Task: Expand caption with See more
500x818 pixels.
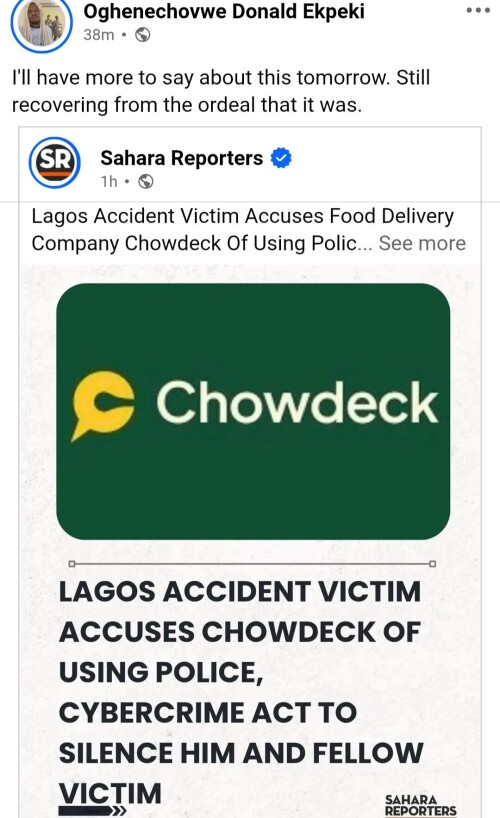Action: click(422, 243)
